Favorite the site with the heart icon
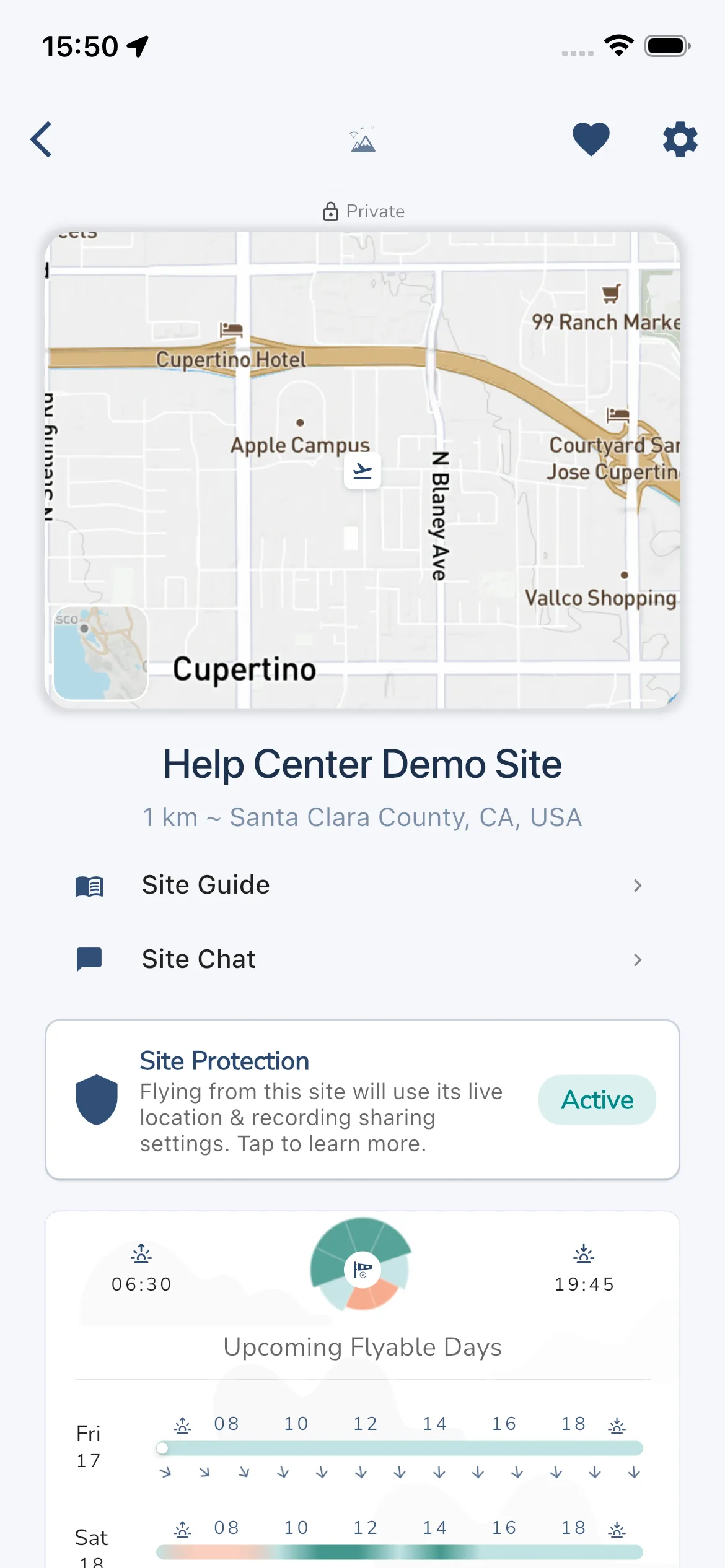The image size is (725, 1568). pyautogui.click(x=589, y=139)
